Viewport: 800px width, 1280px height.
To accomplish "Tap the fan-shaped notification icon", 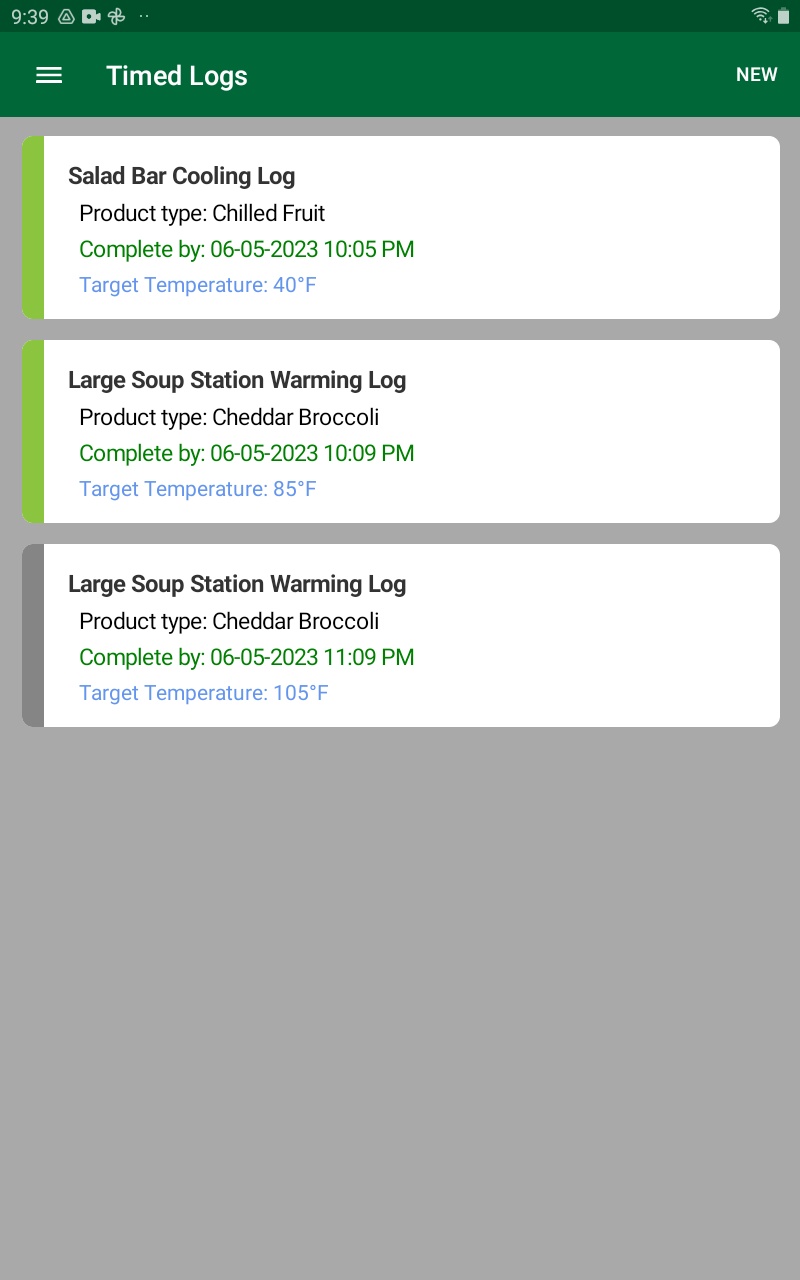I will tap(117, 16).
